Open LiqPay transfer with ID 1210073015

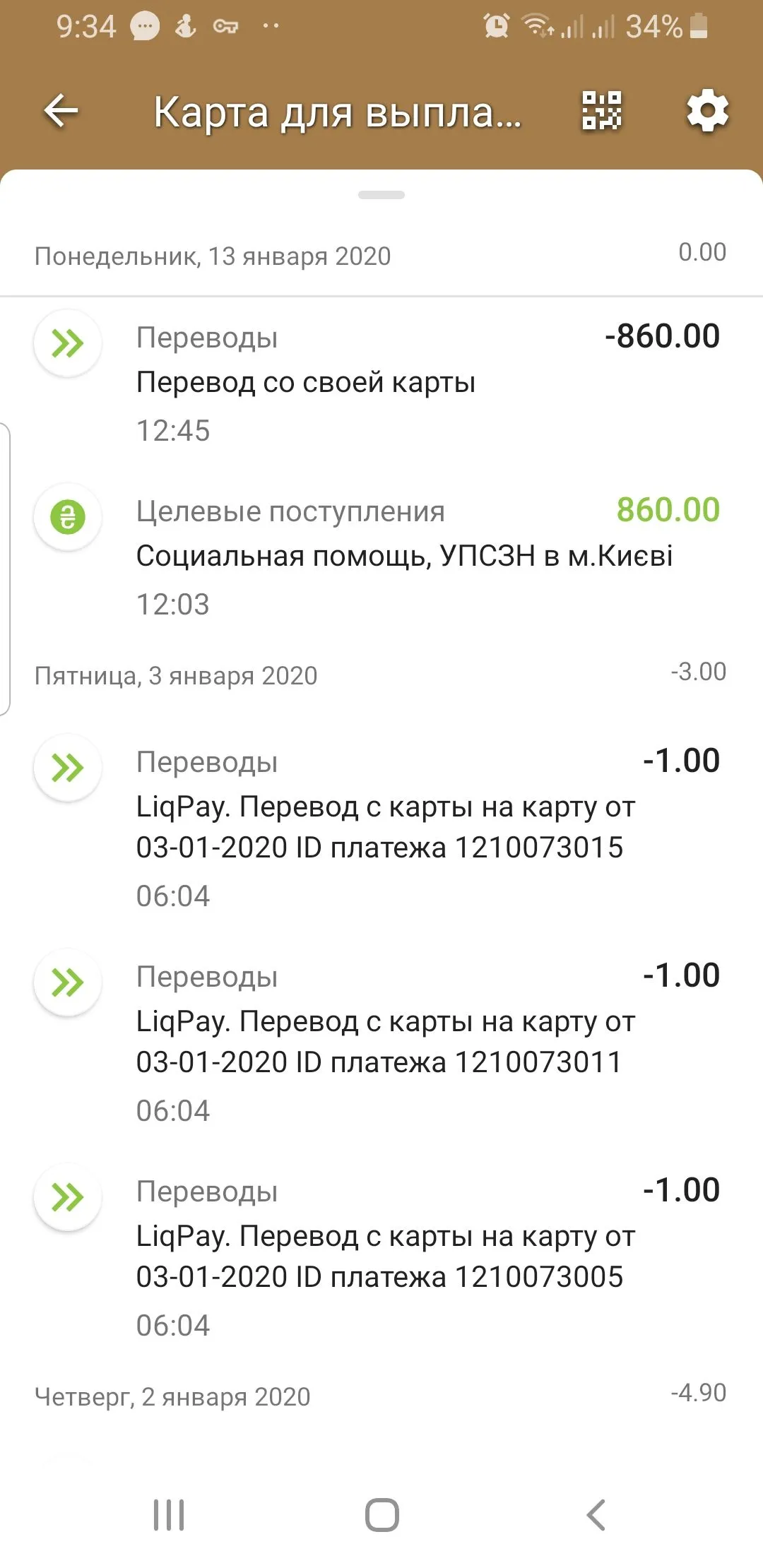point(381,826)
